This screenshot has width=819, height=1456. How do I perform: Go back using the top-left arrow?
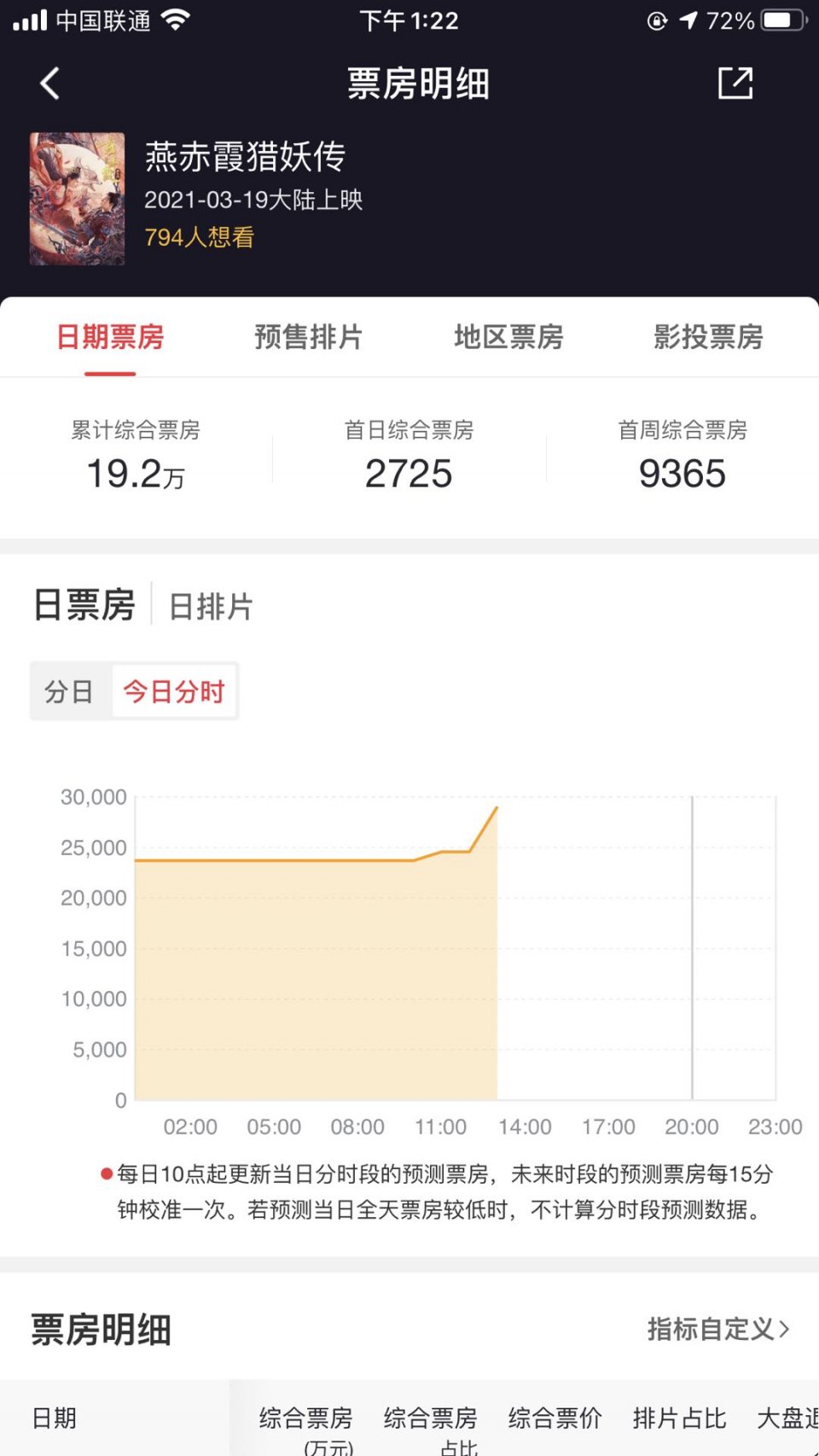[x=50, y=84]
